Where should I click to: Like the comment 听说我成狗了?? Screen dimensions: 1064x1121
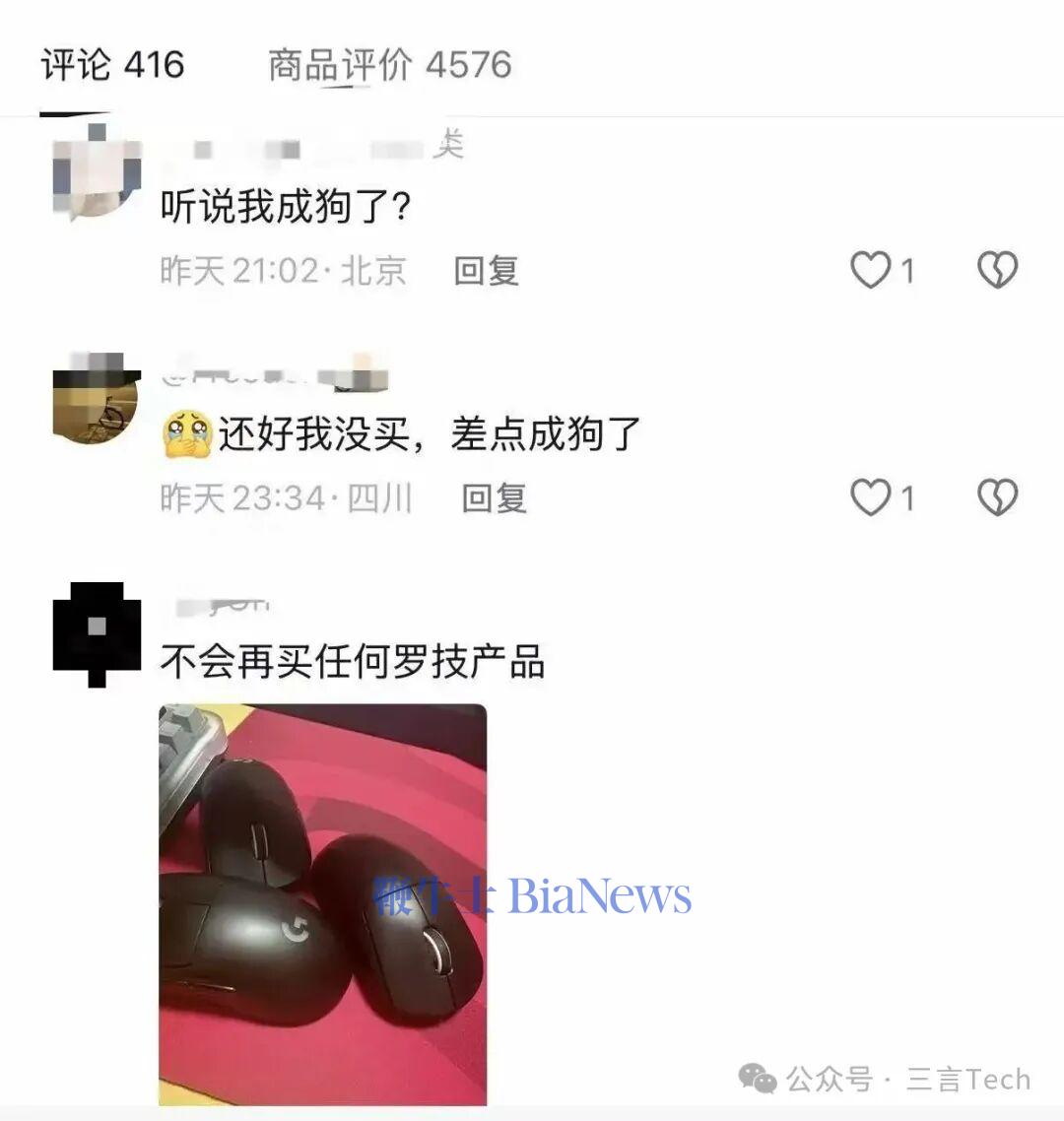(x=871, y=270)
